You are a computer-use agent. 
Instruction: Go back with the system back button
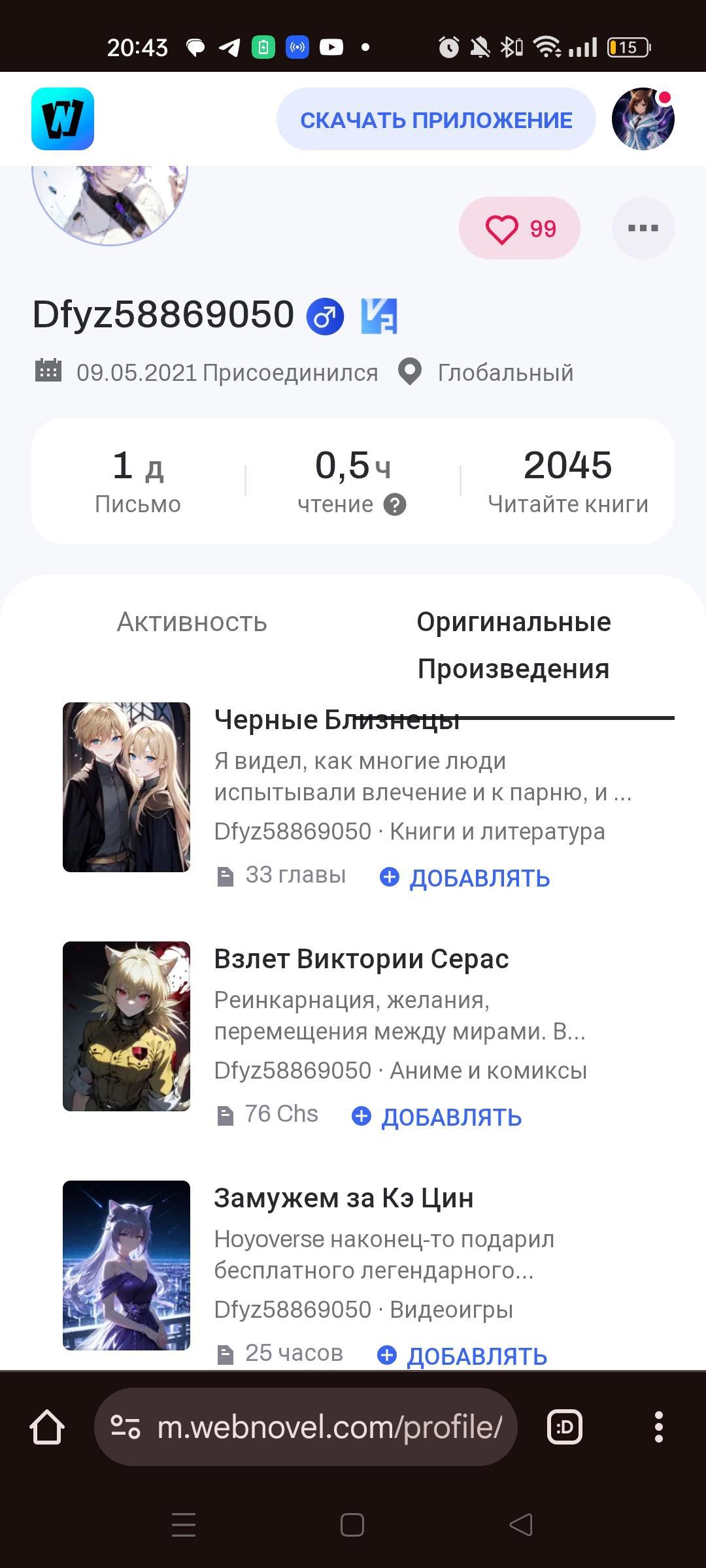520,1525
